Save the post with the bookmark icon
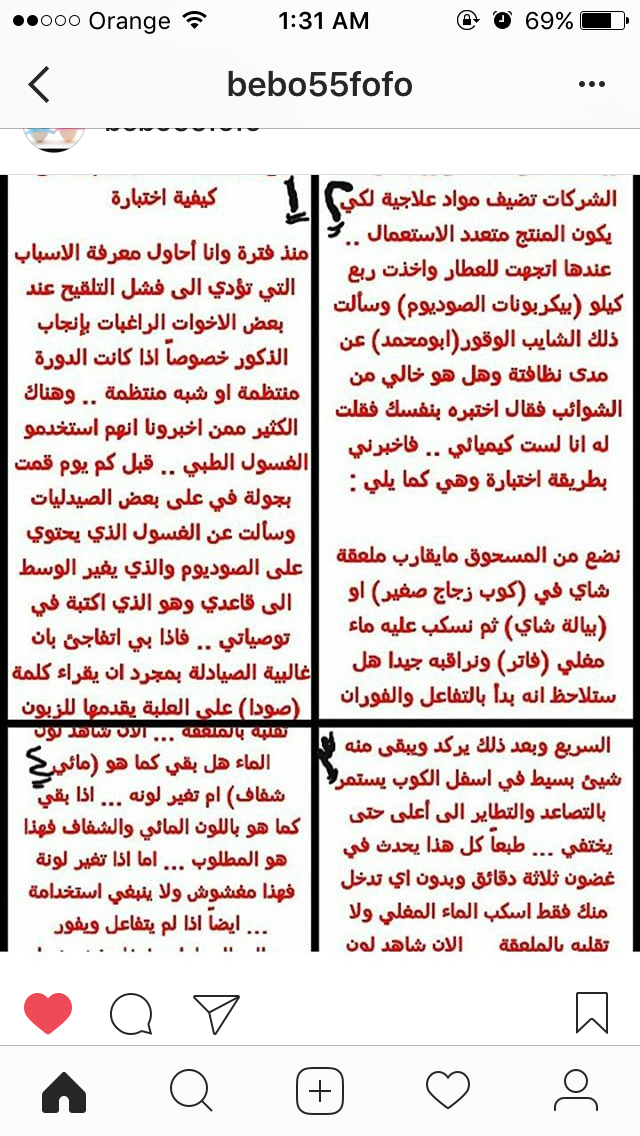 [591, 1013]
